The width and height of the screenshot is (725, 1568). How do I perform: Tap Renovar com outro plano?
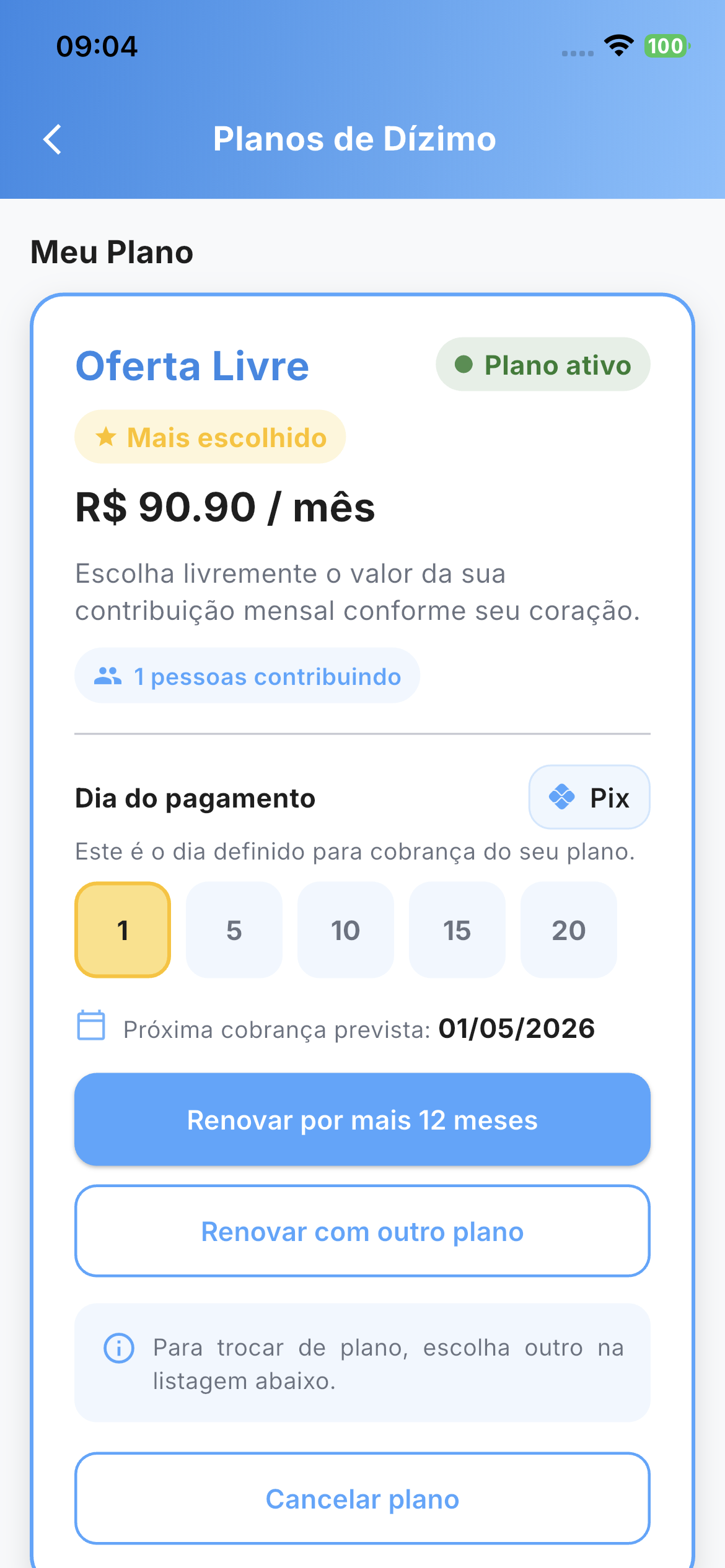coord(362,1231)
